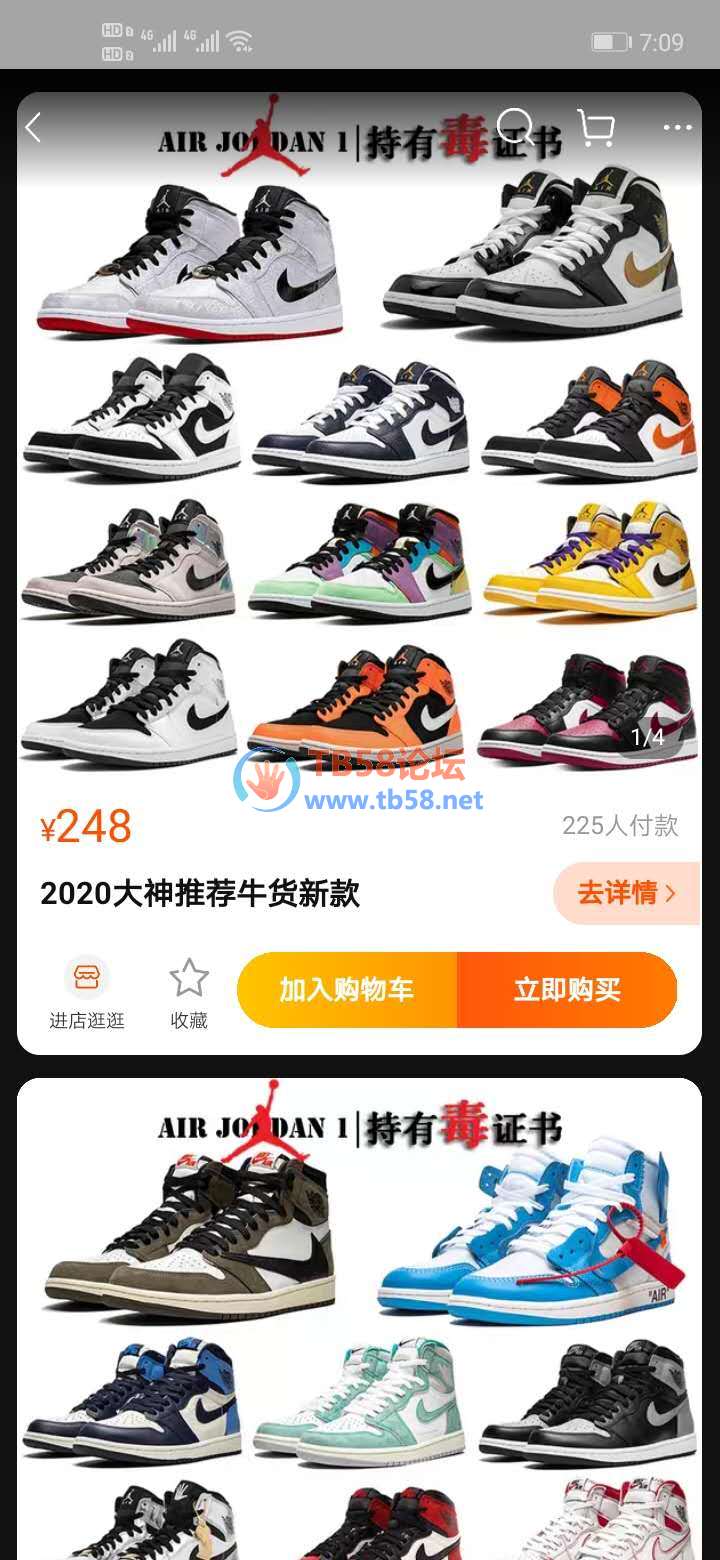Open search from the top bar
This screenshot has height=1560, width=720.
click(515, 127)
